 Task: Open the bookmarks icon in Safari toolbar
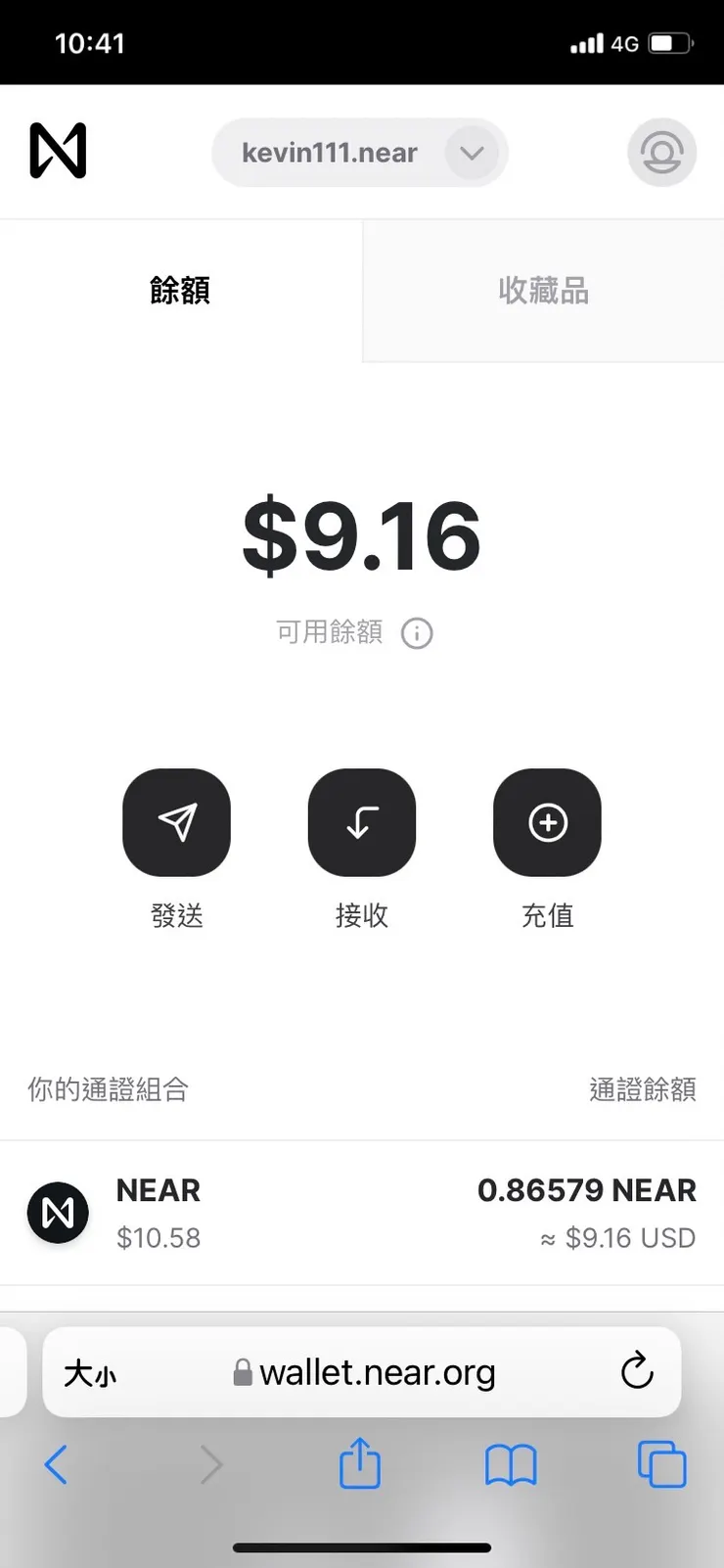511,1463
